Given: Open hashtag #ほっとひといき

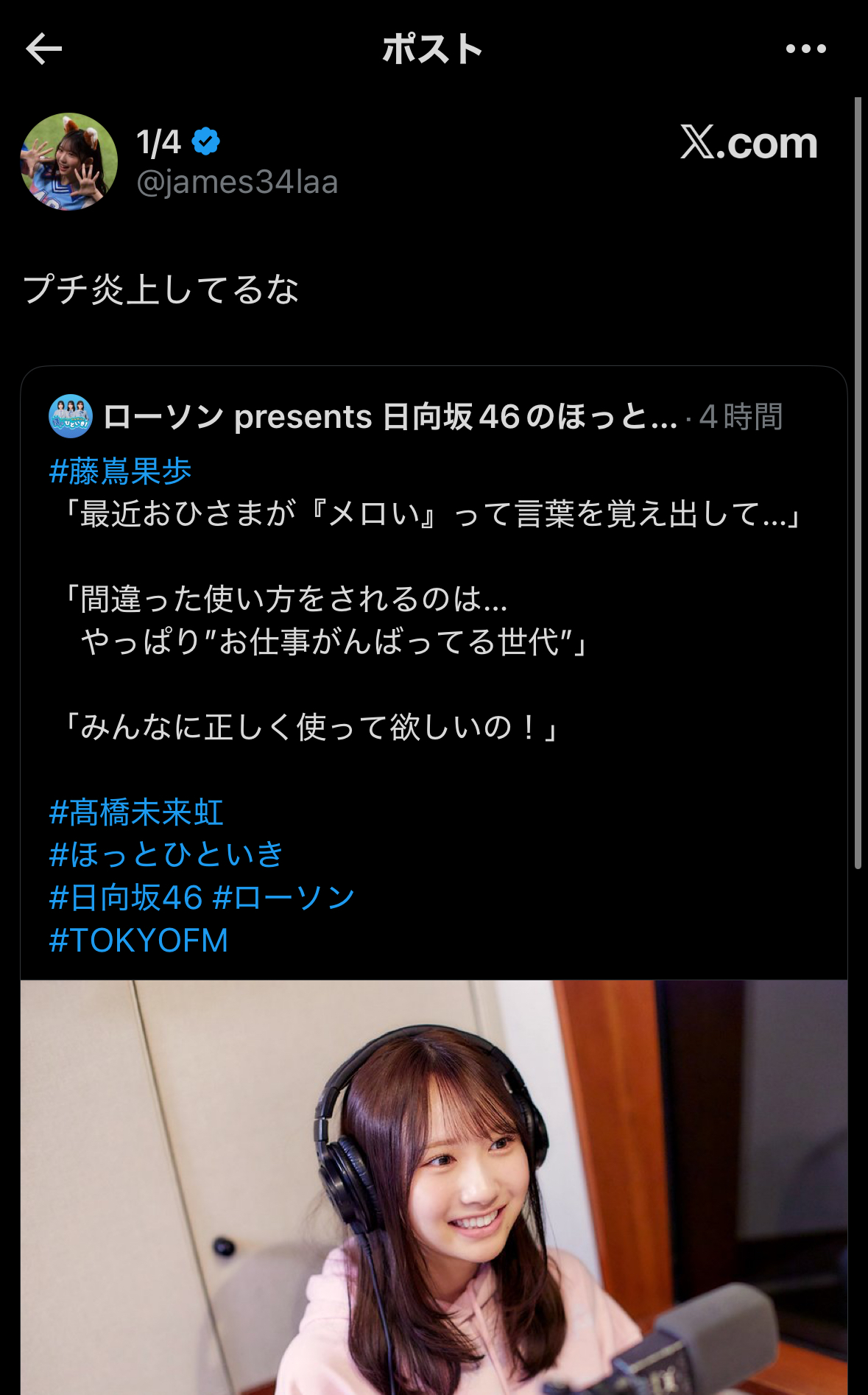Looking at the screenshot, I should pyautogui.click(x=166, y=854).
